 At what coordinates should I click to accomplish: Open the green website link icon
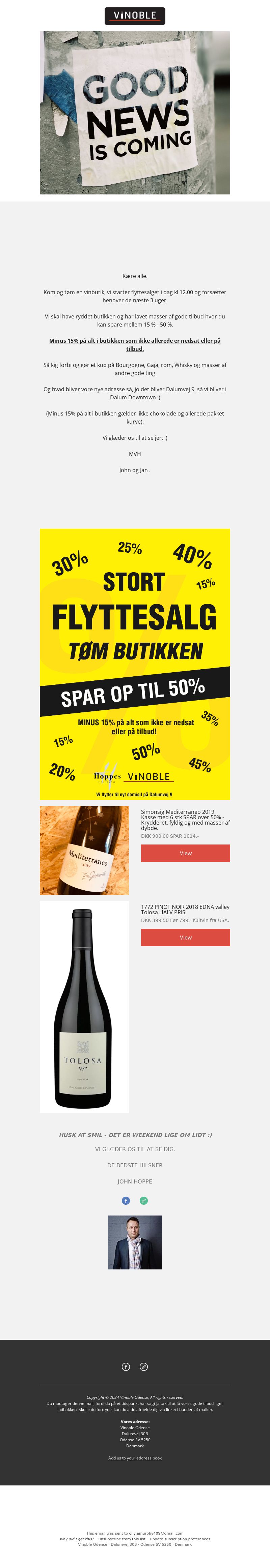(x=144, y=1200)
